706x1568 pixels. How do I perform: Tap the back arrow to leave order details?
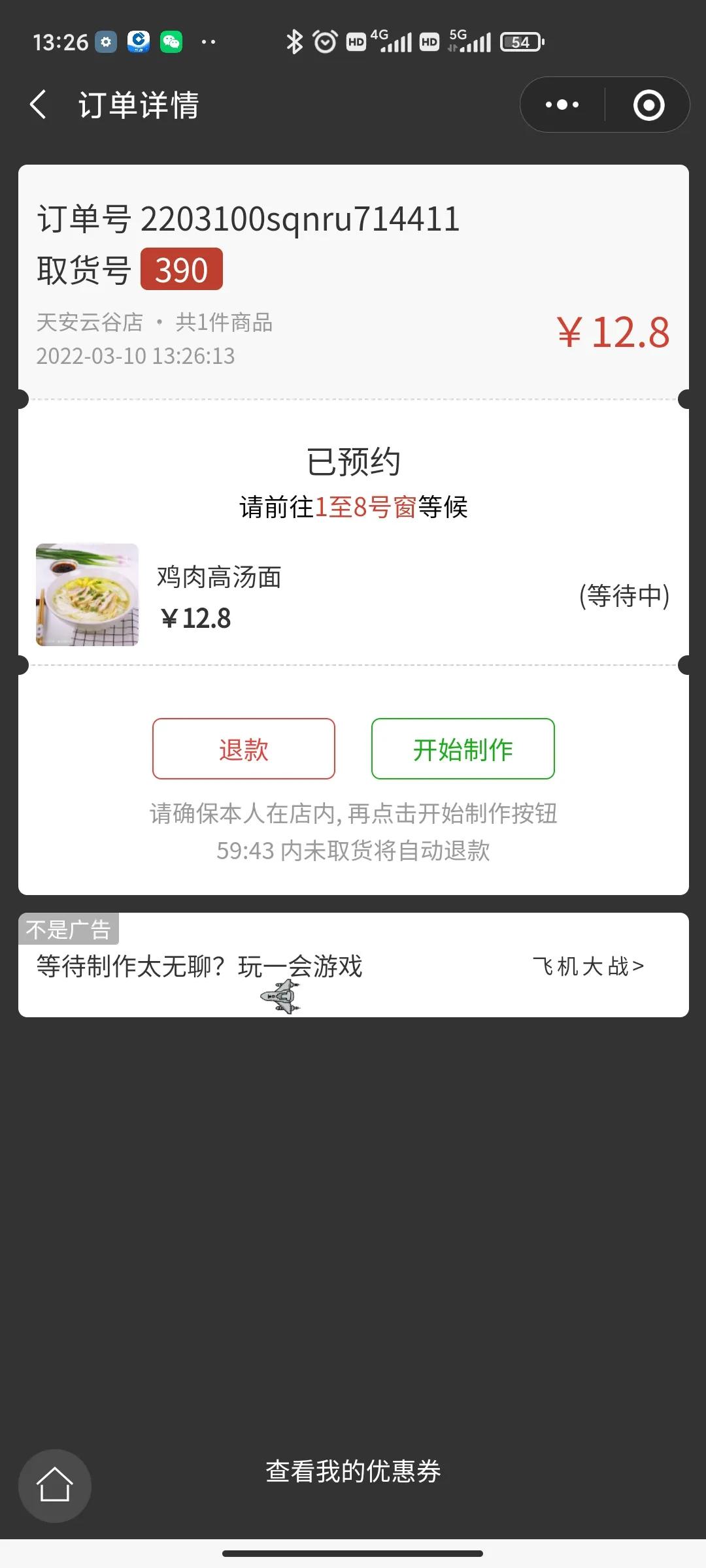pos(39,105)
